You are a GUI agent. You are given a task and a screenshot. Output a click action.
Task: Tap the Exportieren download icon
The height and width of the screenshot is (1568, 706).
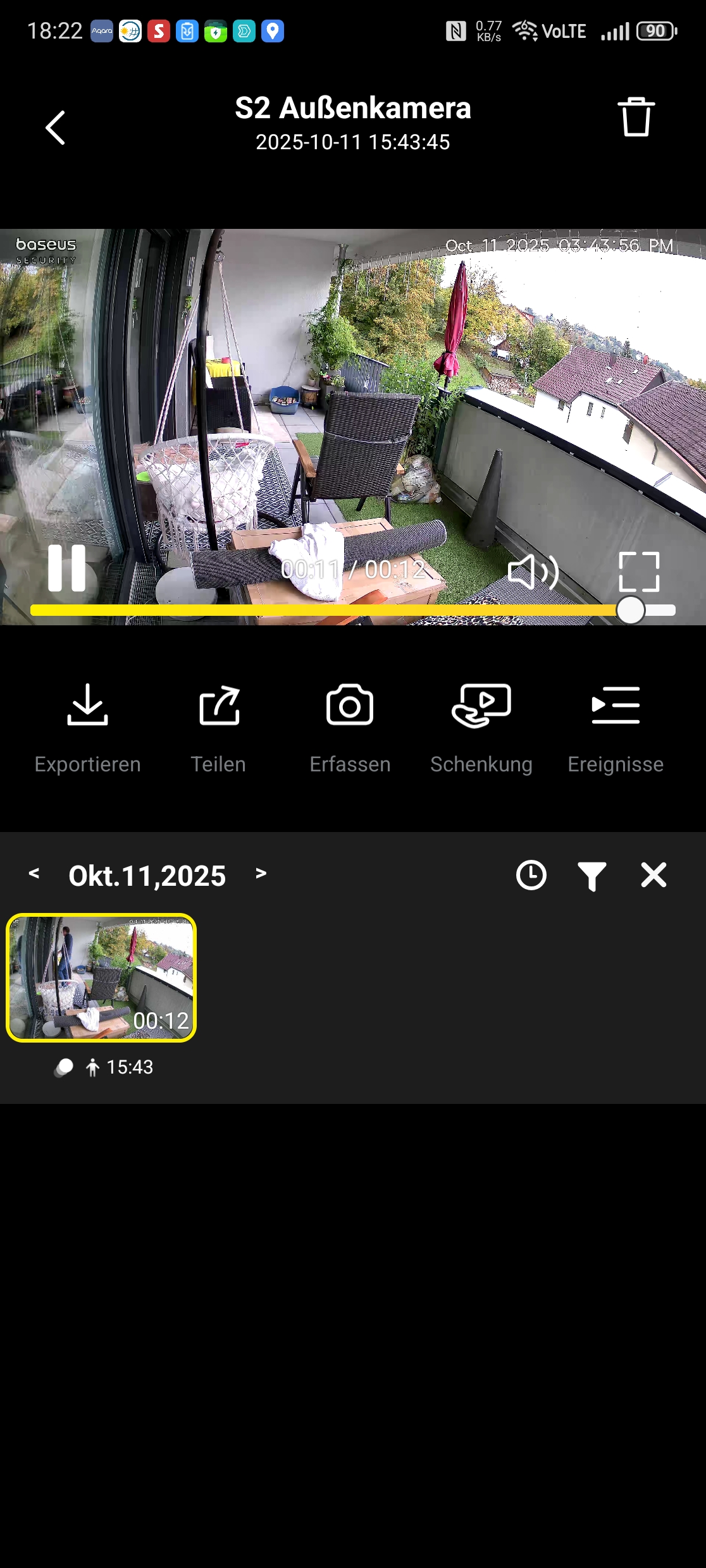(87, 706)
